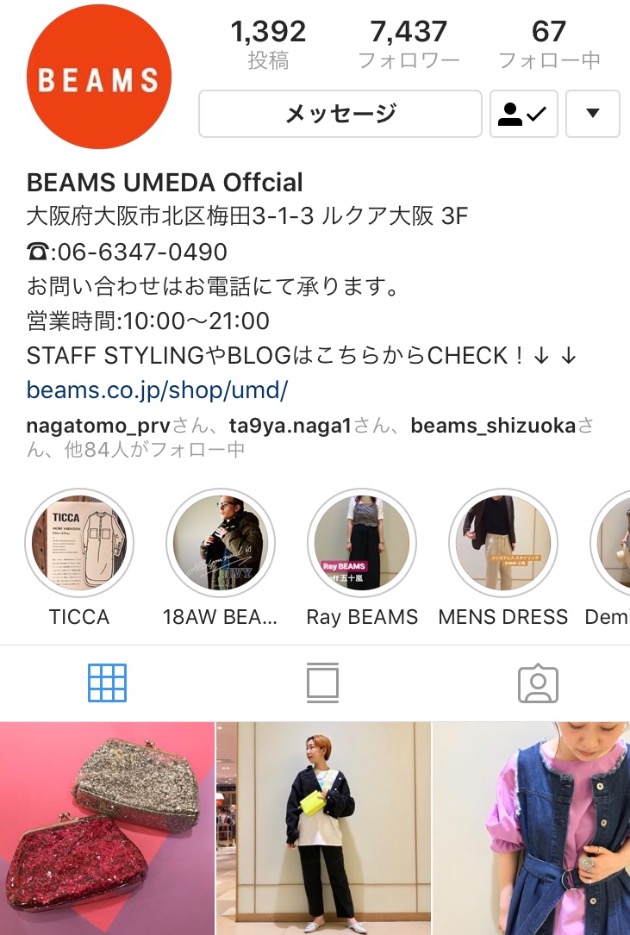Open the フォロー中 following list
This screenshot has height=935, width=630.
[x=549, y=45]
